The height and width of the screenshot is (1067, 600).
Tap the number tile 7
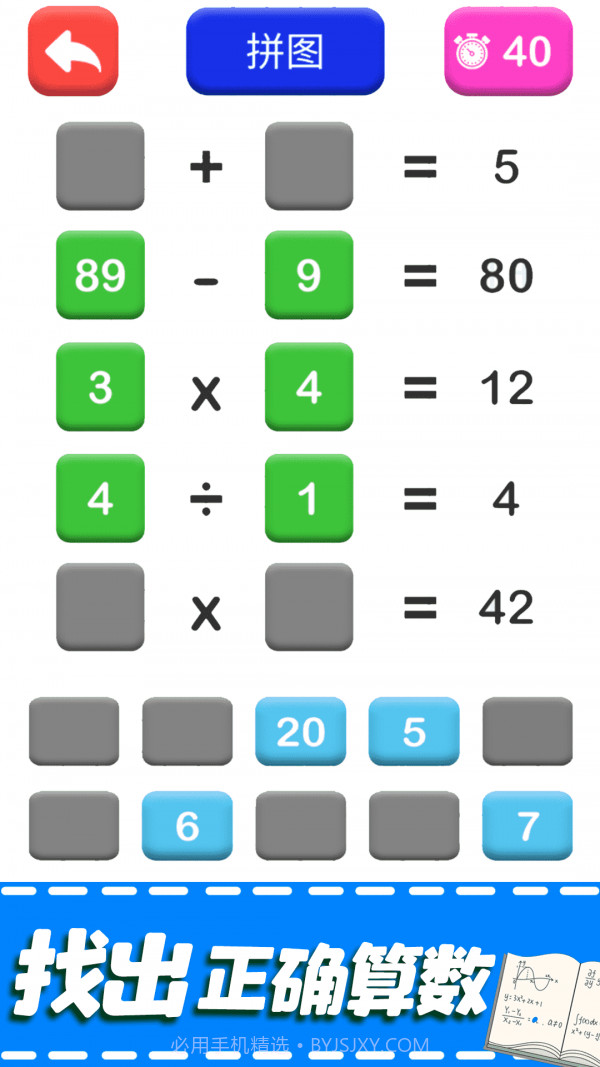pos(527,826)
